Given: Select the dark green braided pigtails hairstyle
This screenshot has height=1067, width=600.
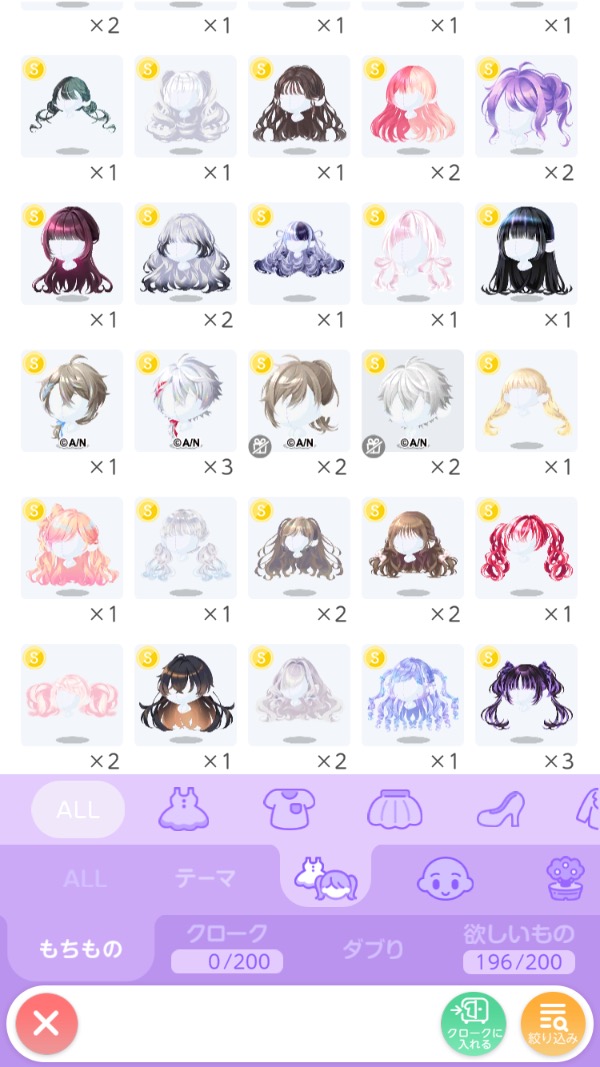Looking at the screenshot, I should [x=72, y=106].
